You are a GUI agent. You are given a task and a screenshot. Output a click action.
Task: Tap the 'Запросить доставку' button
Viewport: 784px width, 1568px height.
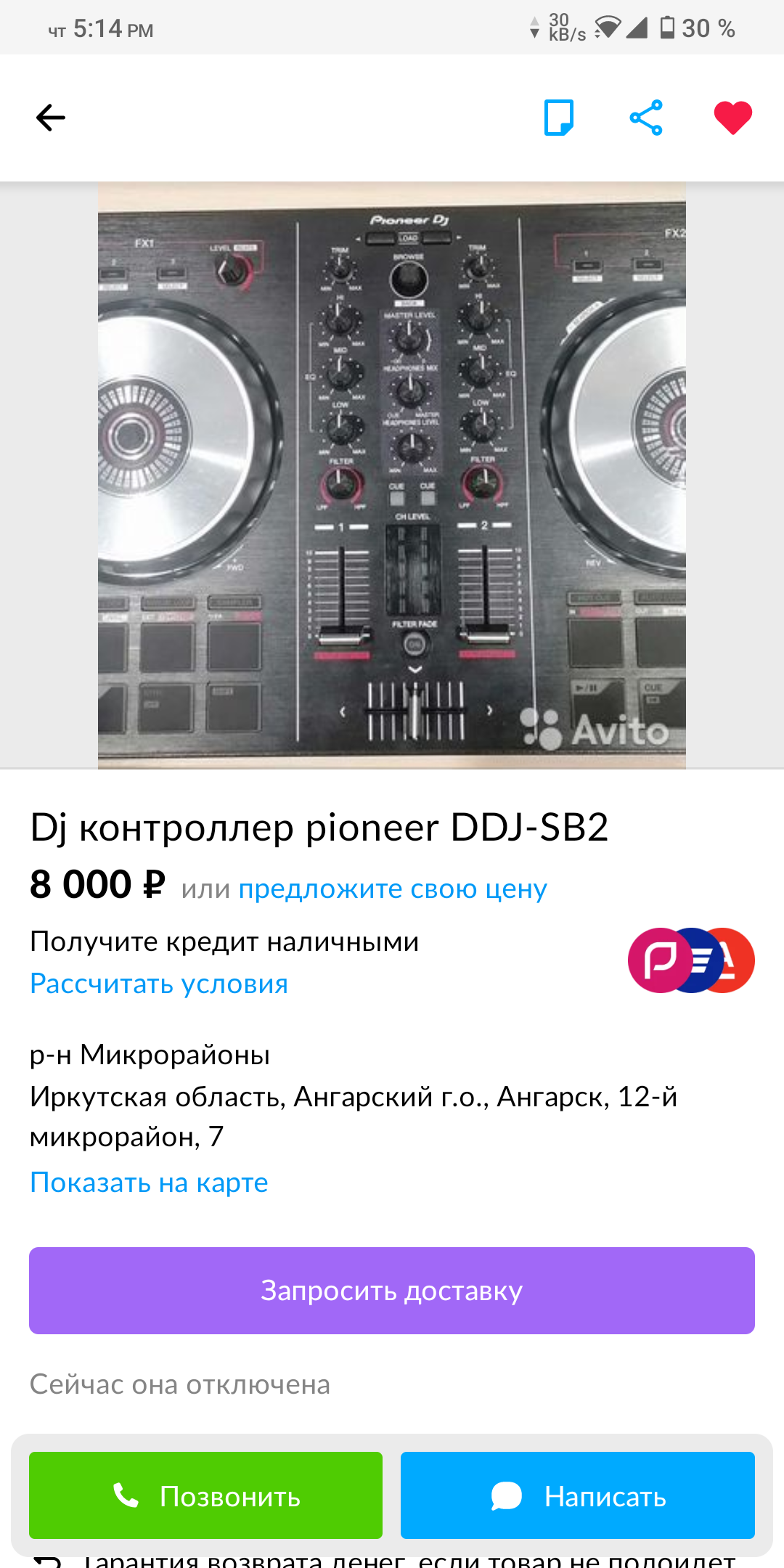pos(392,1291)
